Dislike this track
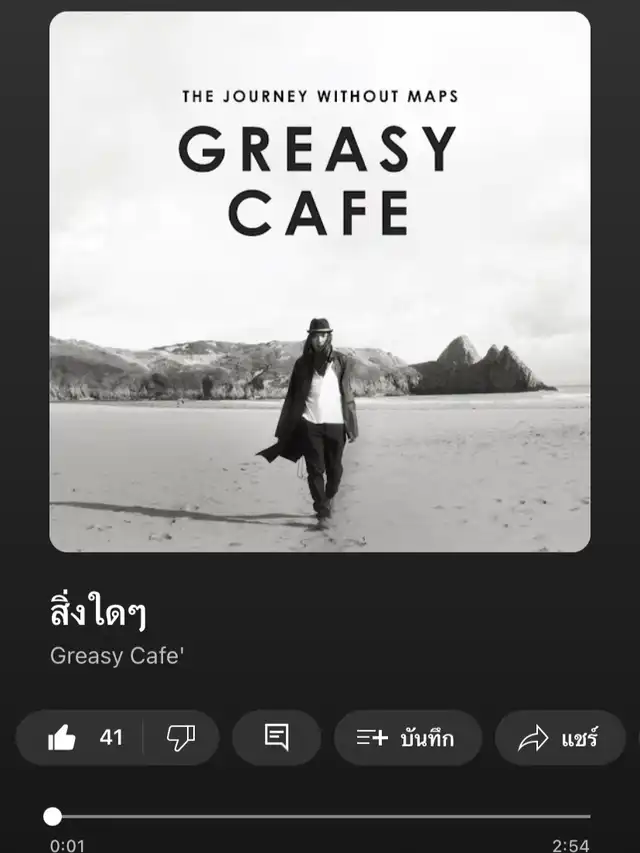Viewport: 640px width, 853px height. pyautogui.click(x=181, y=738)
